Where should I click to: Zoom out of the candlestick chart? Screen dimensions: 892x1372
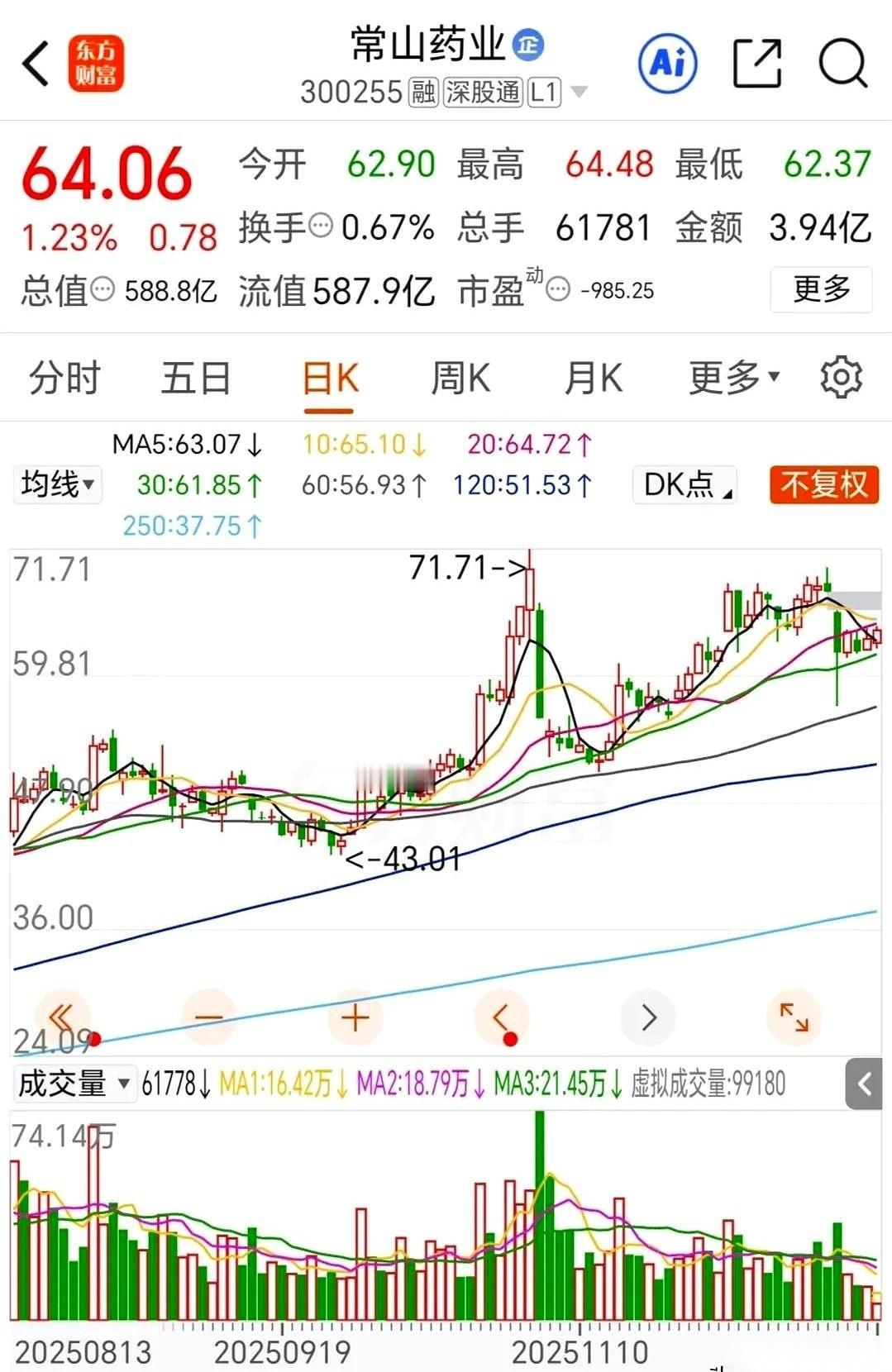[208, 1018]
